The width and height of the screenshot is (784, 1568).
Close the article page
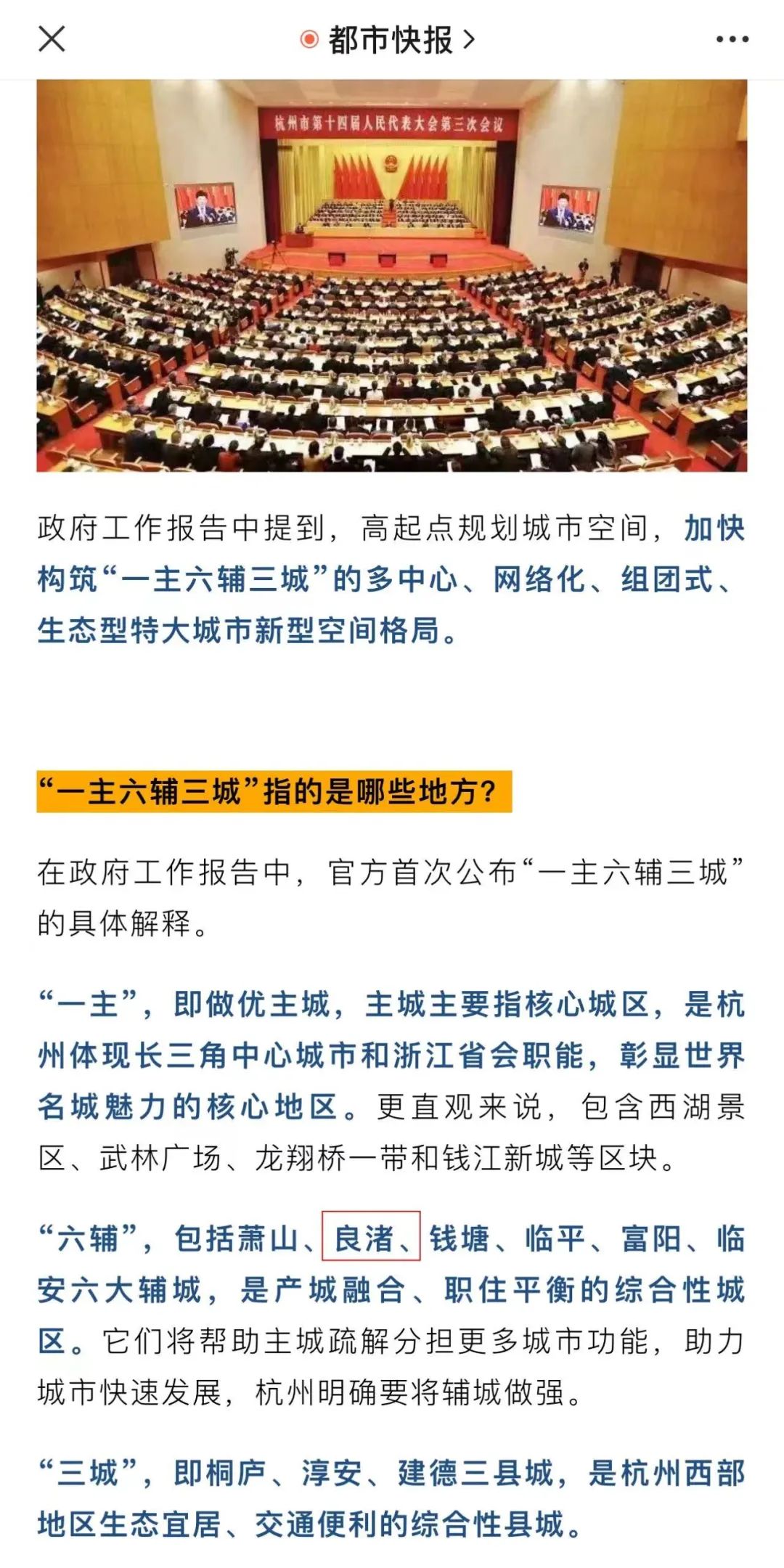[52, 39]
